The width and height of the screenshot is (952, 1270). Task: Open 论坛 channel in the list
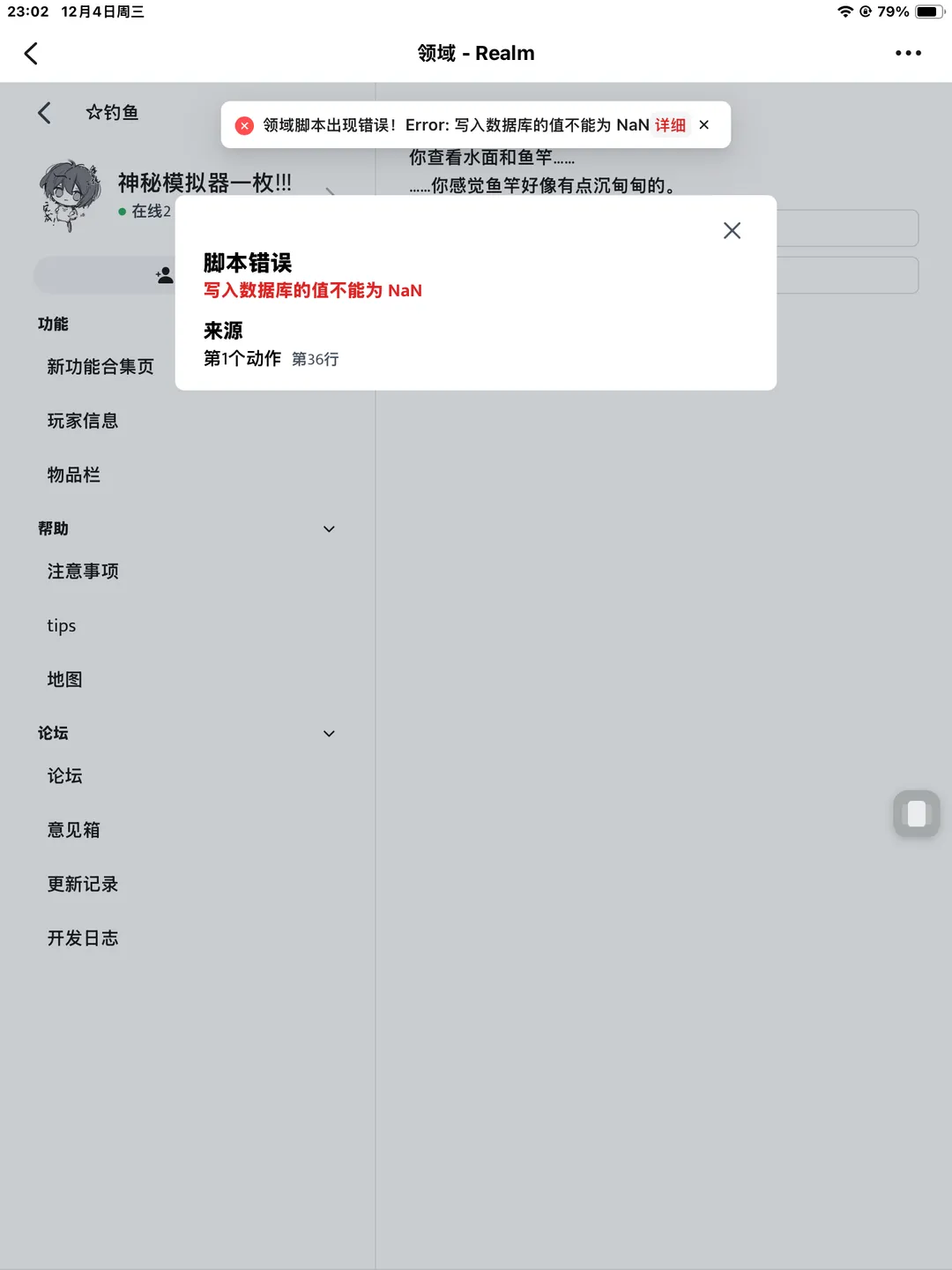[65, 776]
